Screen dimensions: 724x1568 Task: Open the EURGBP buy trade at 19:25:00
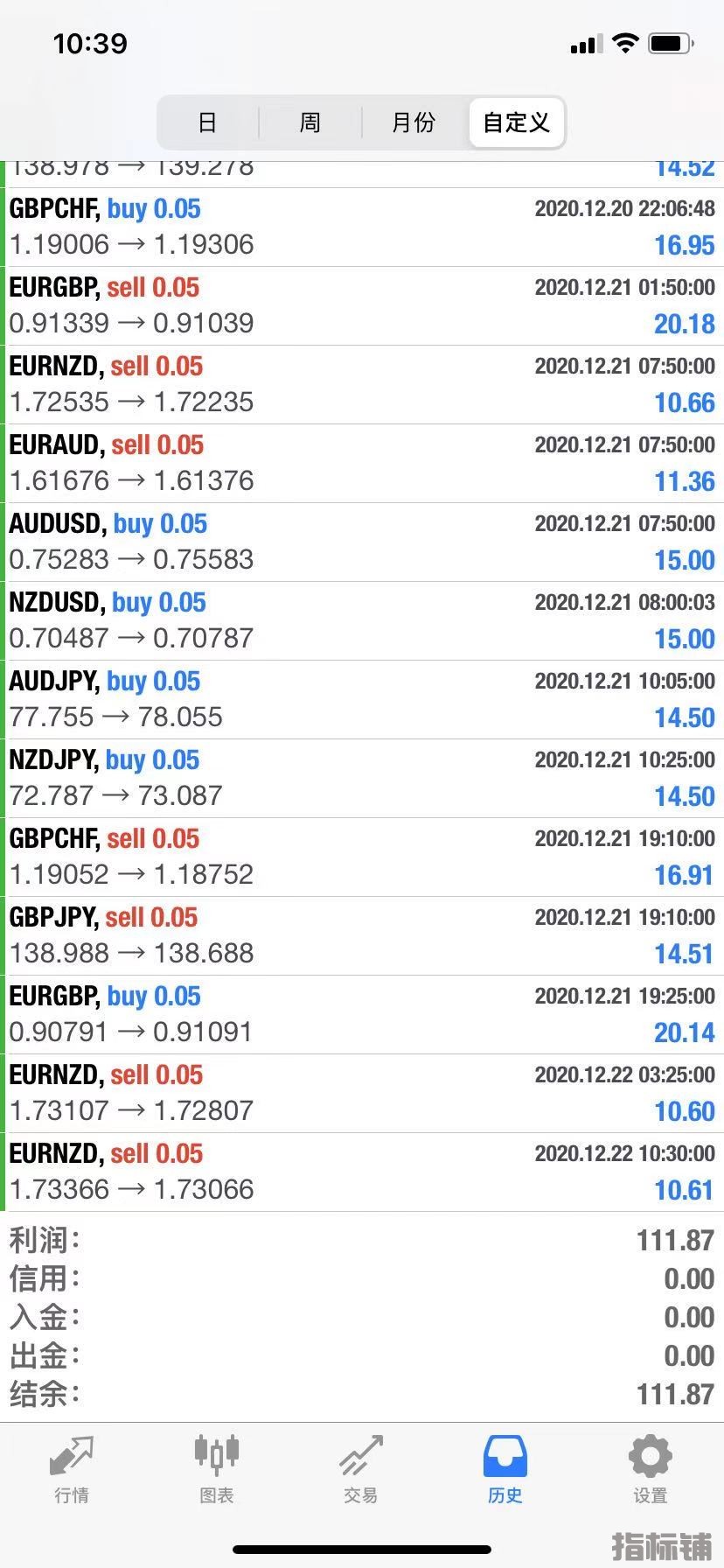pos(362,1015)
